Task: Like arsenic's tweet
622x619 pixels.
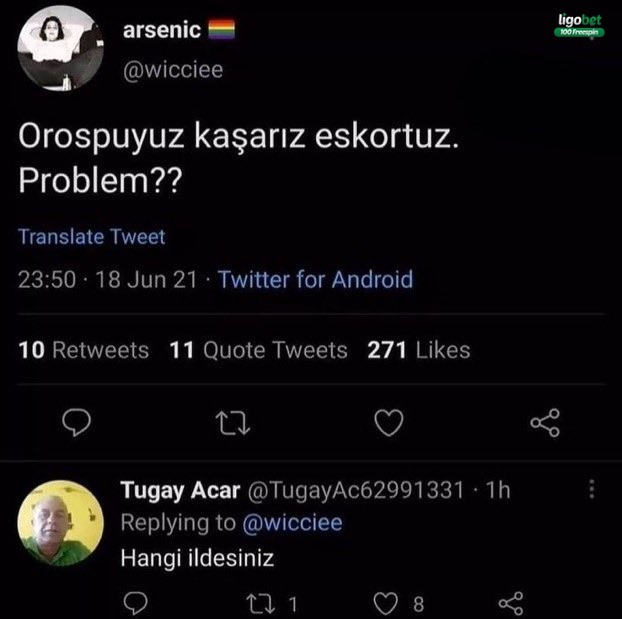Action: (388, 424)
